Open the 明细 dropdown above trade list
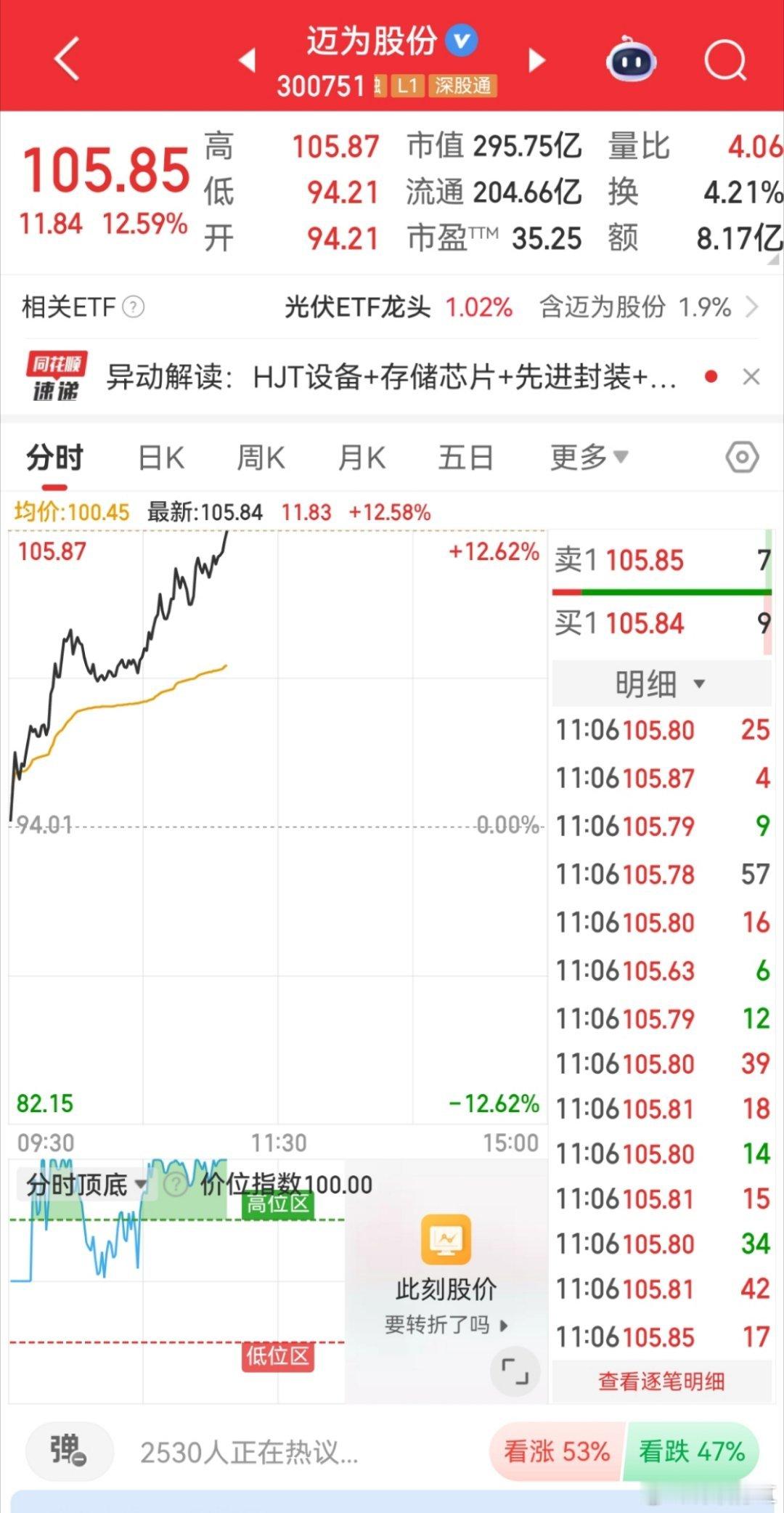The image size is (784, 1513). click(x=661, y=684)
